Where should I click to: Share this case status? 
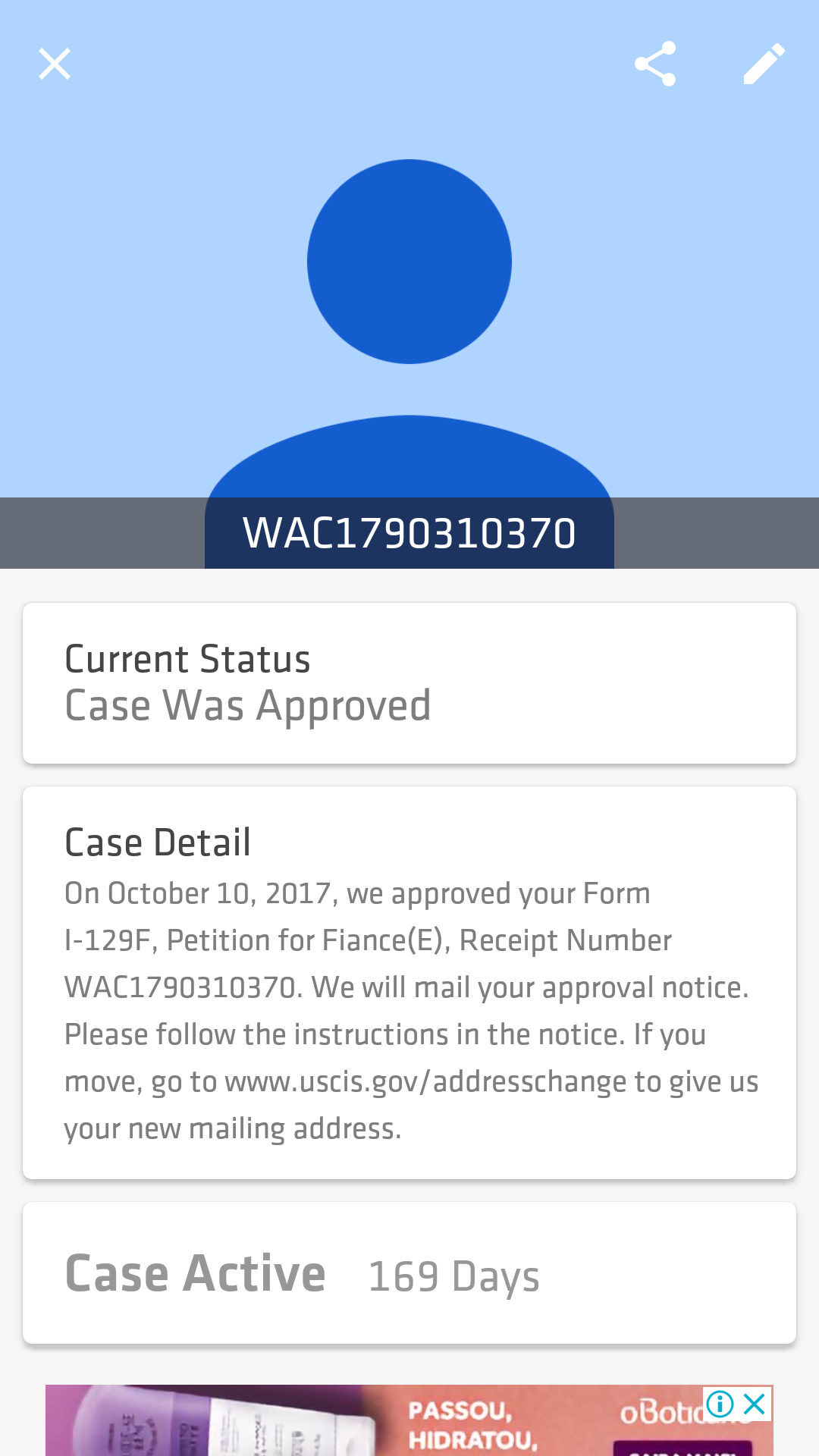point(655,64)
